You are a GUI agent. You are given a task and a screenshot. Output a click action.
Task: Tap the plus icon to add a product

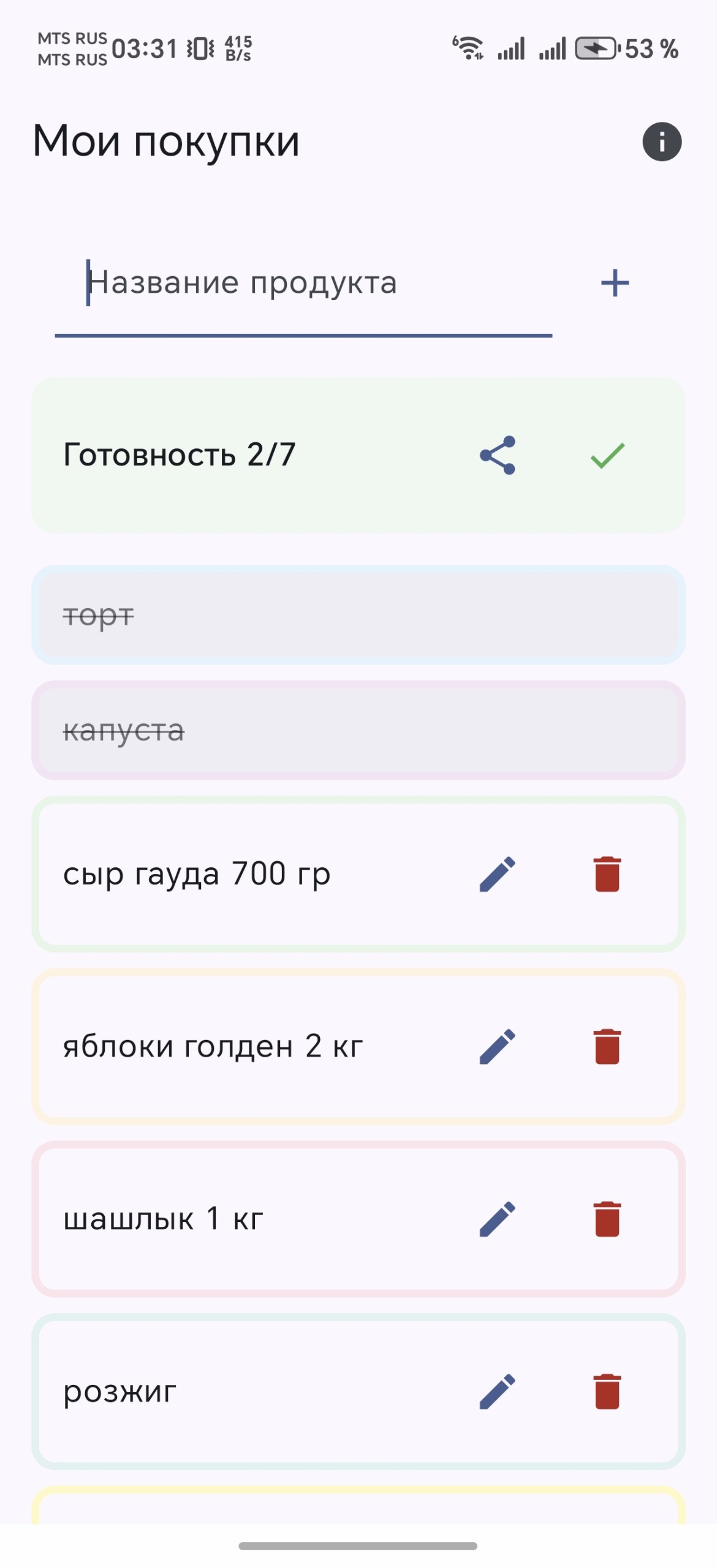[615, 282]
